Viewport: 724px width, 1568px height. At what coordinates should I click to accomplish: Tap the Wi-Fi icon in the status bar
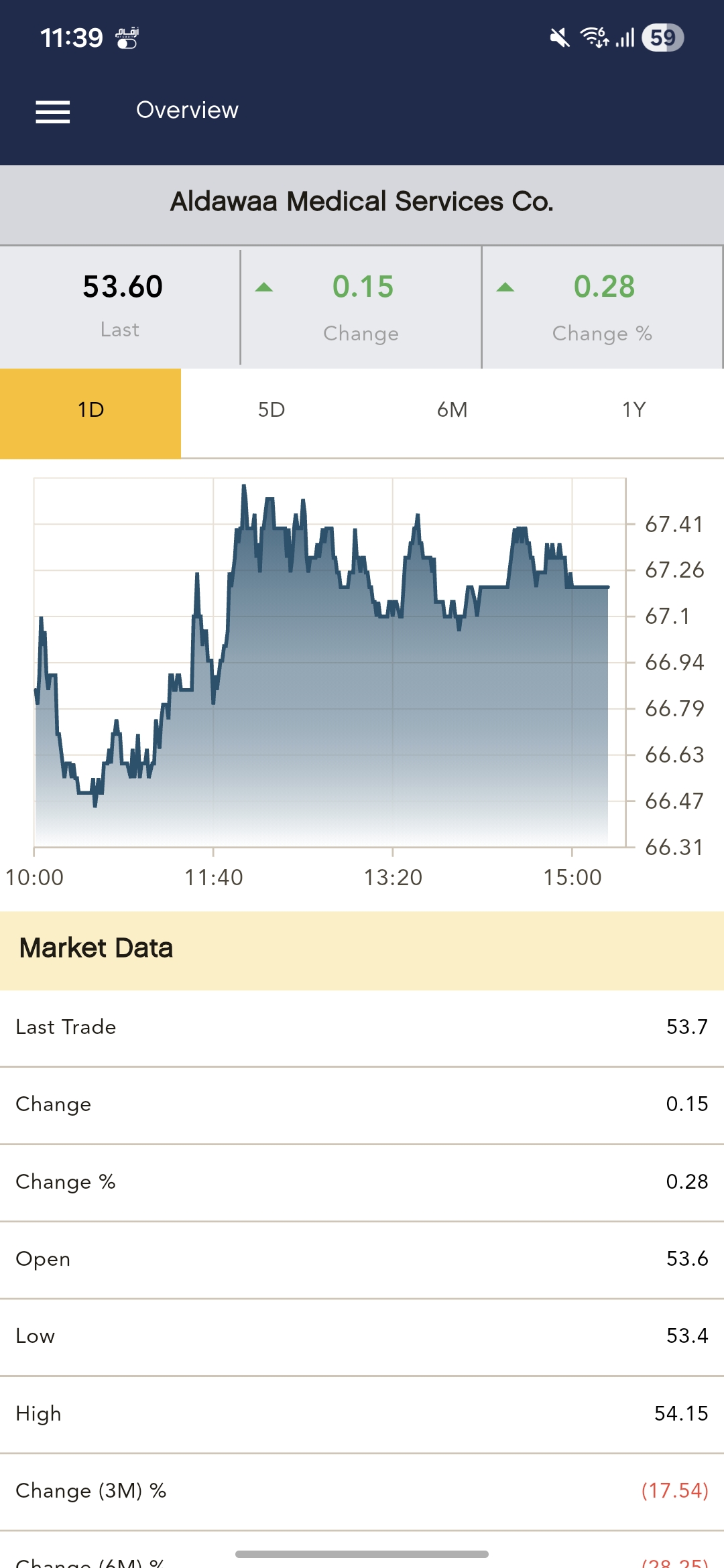(x=593, y=37)
